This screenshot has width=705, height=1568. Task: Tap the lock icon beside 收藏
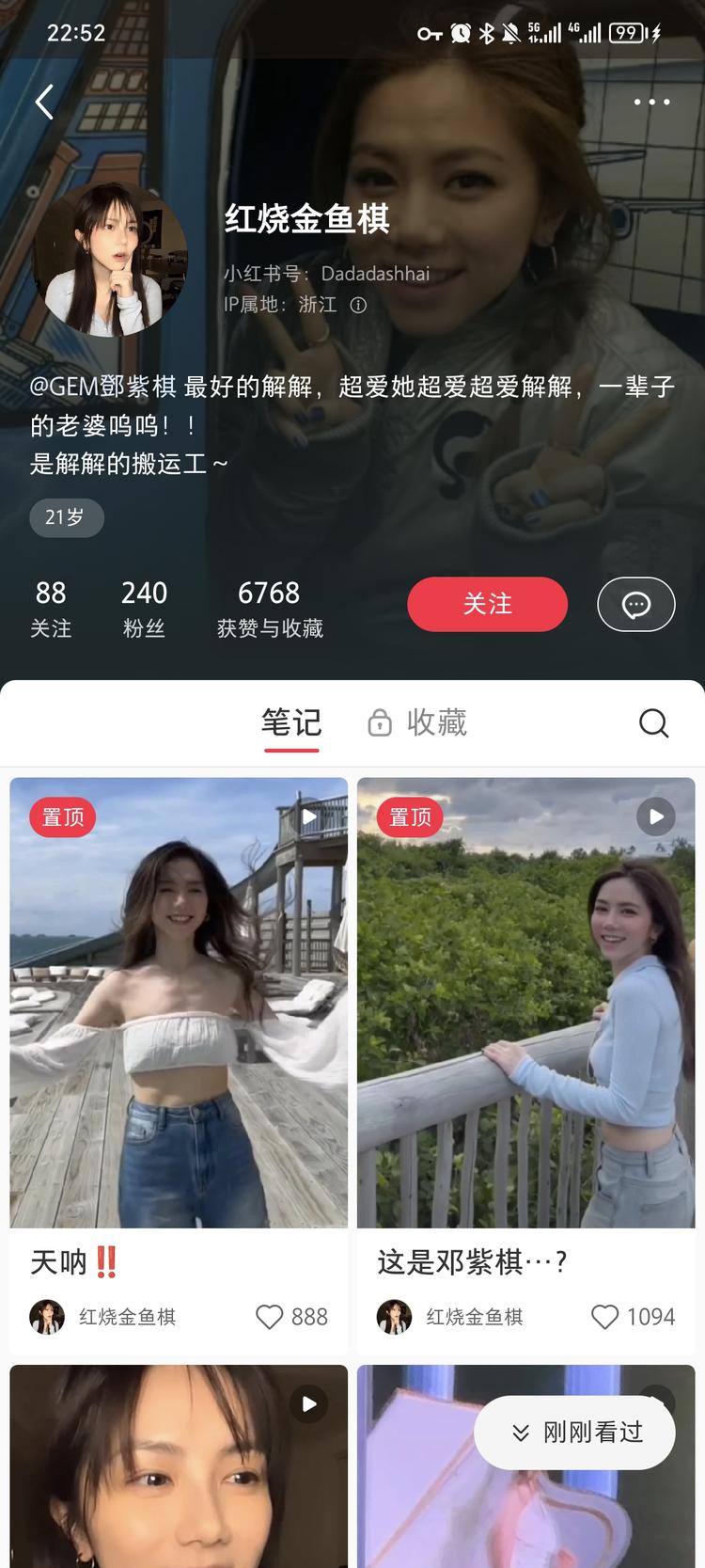coord(380,723)
